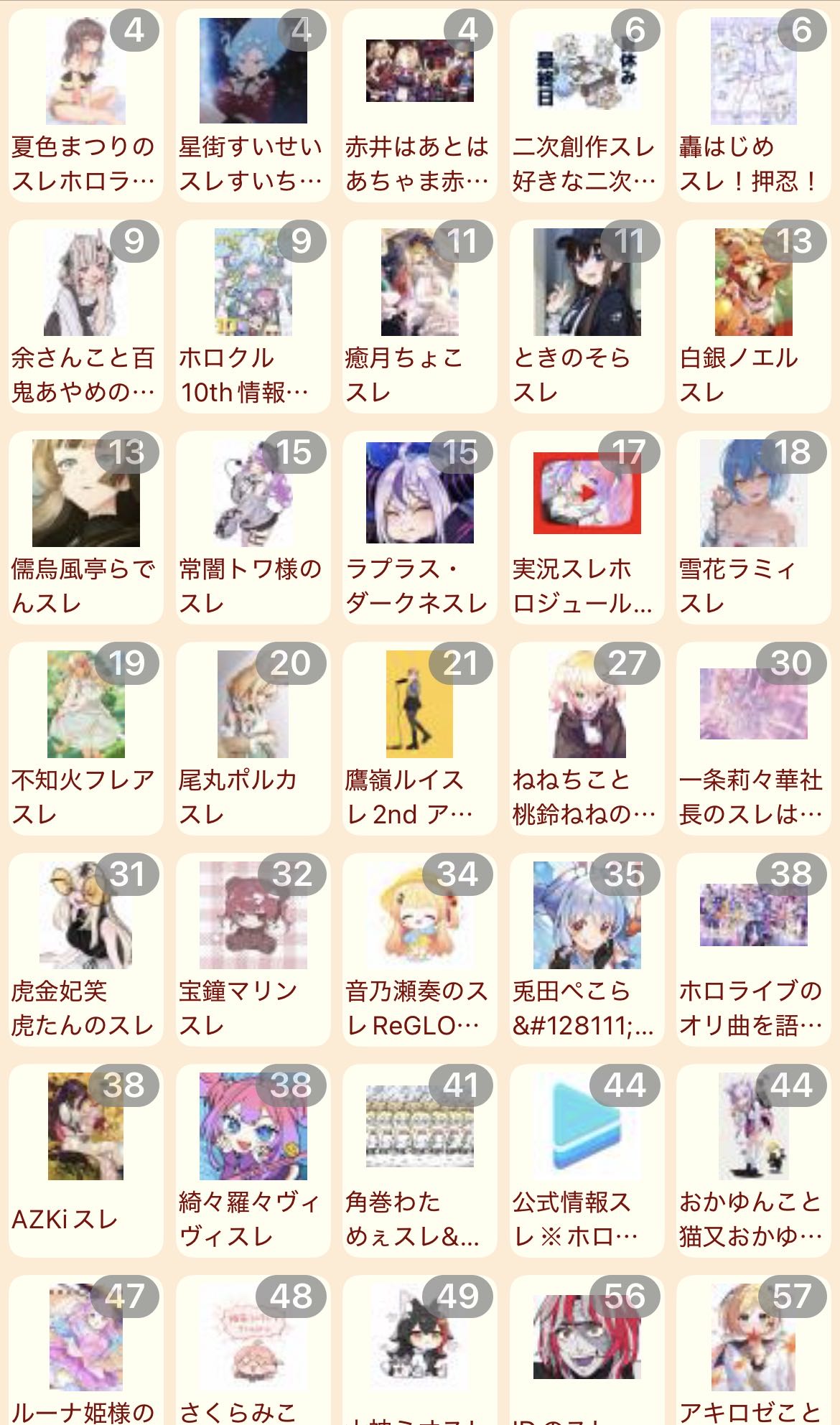840x1425 pixels.
Task: Open the 兎田ぺこら thread card
Action: 587,950
